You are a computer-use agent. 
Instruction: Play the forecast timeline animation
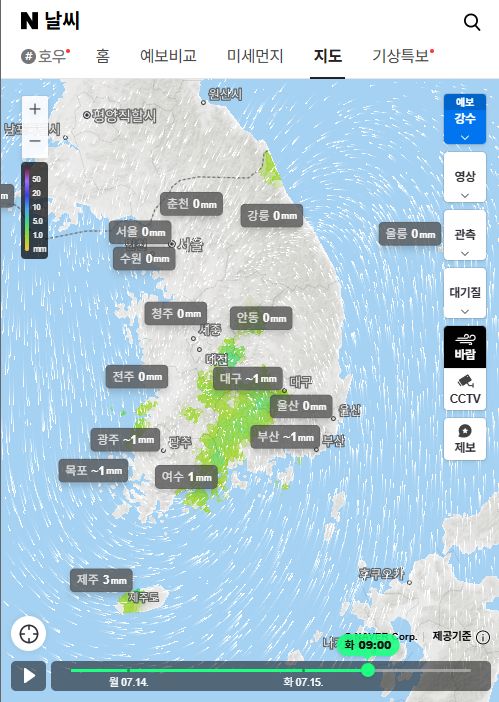29,676
